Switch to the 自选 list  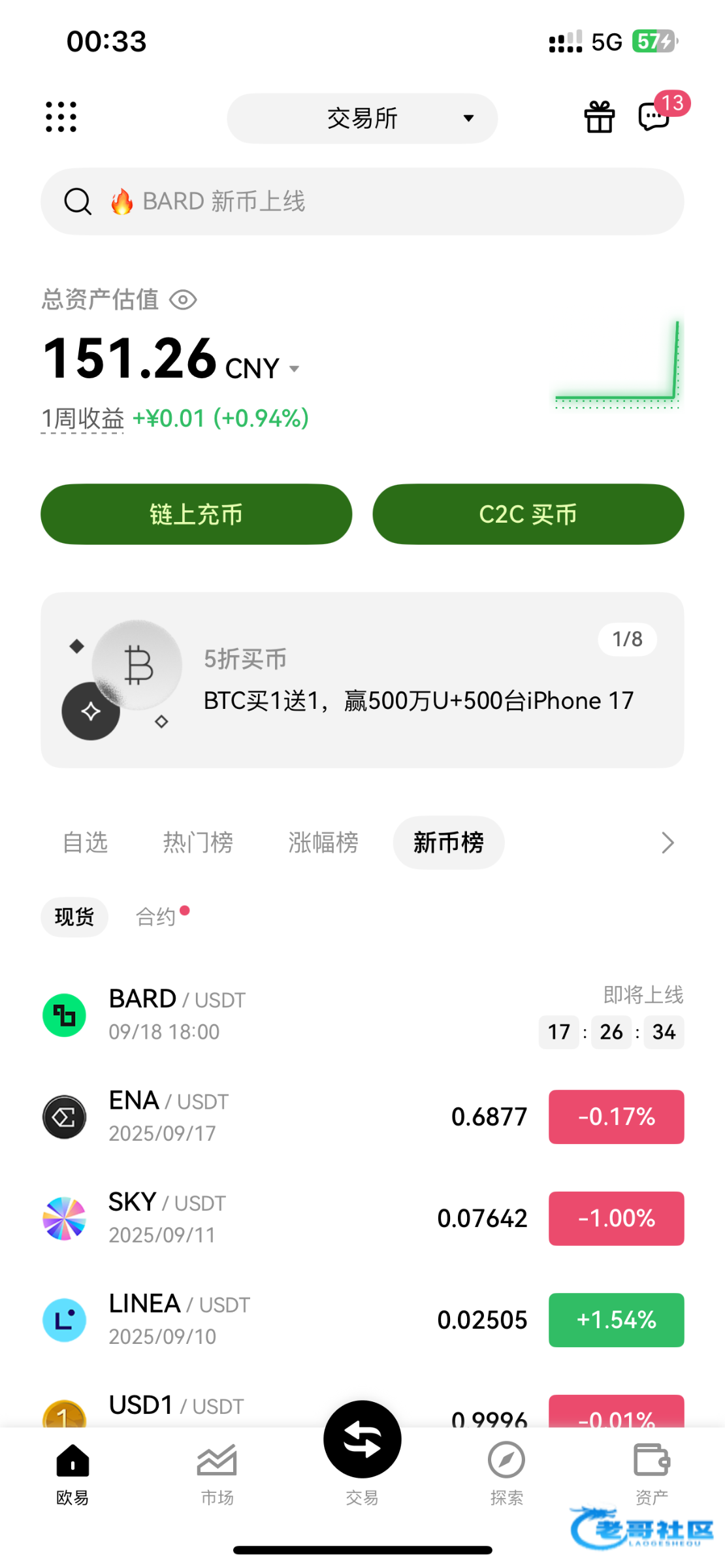(x=85, y=843)
